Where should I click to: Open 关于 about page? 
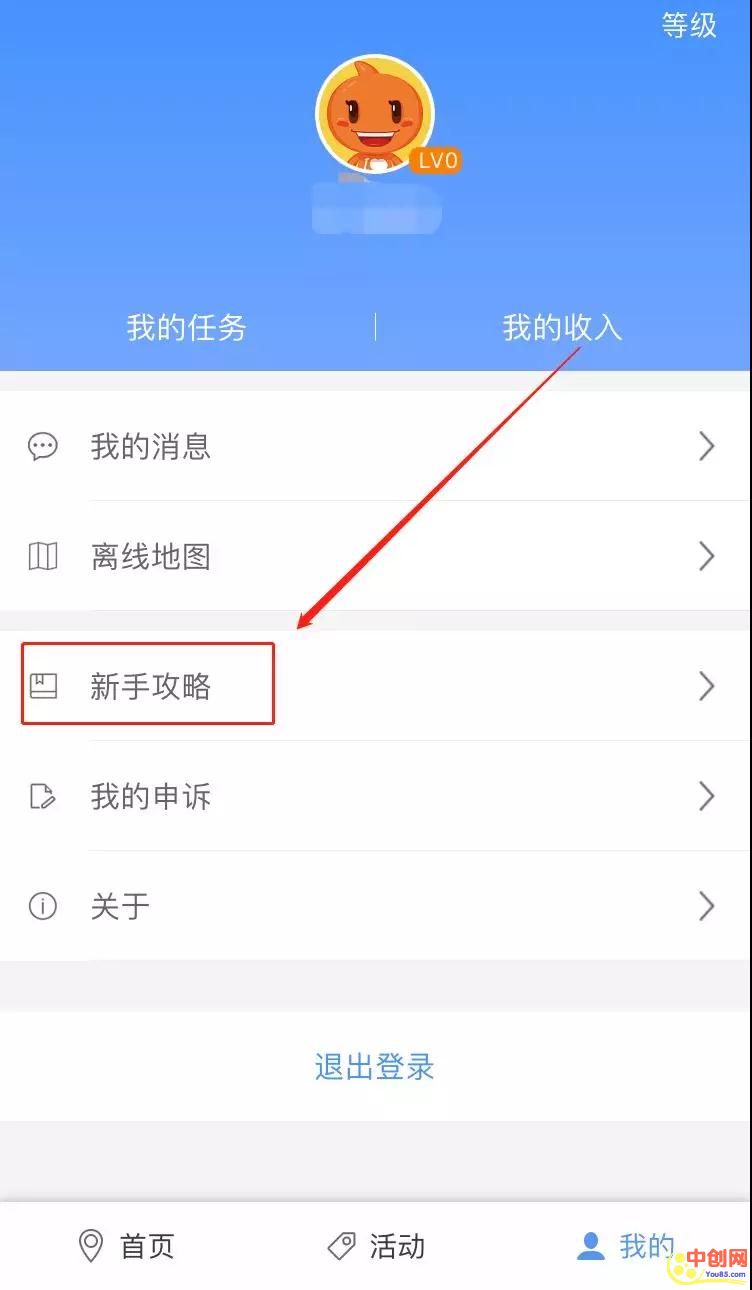tap(375, 907)
